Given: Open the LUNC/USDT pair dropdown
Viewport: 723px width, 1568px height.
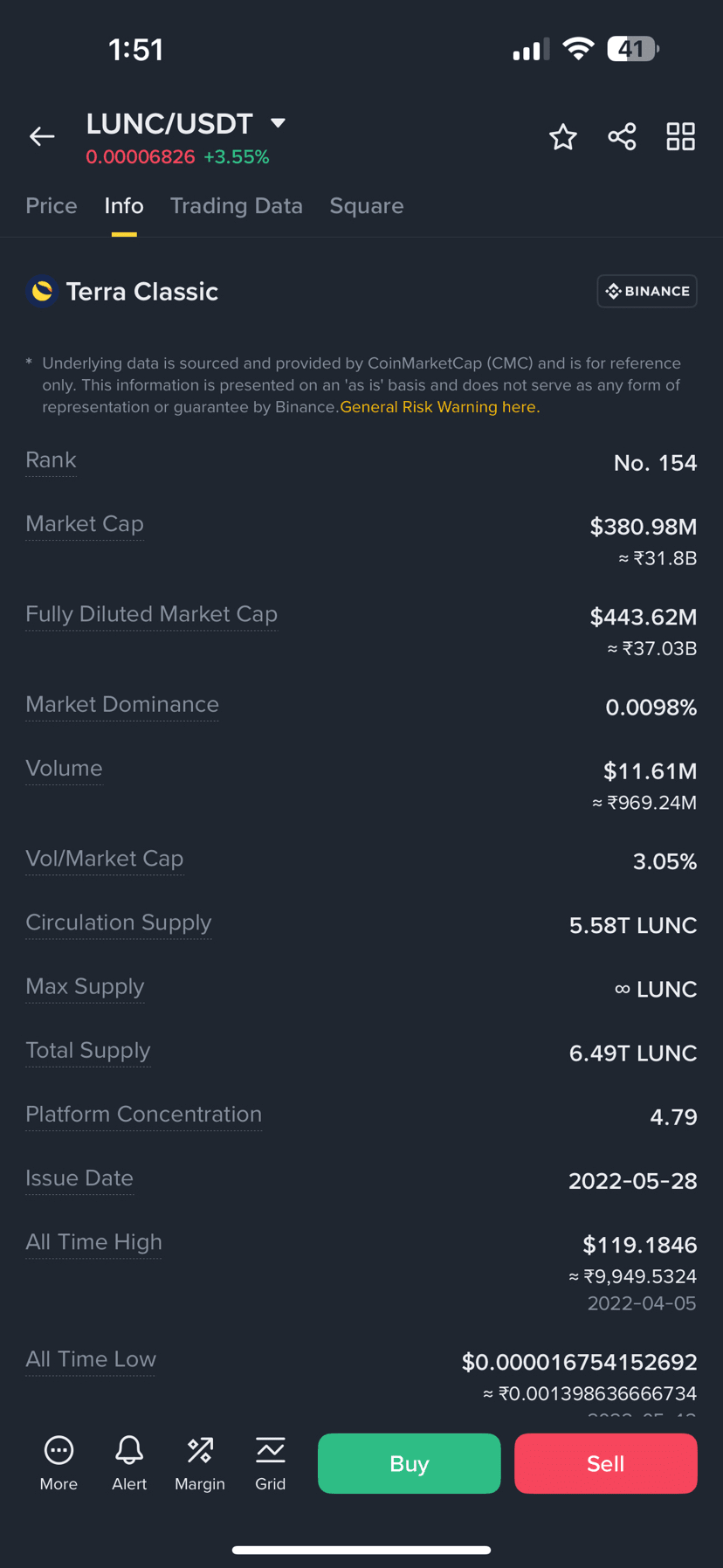Looking at the screenshot, I should pyautogui.click(x=278, y=123).
